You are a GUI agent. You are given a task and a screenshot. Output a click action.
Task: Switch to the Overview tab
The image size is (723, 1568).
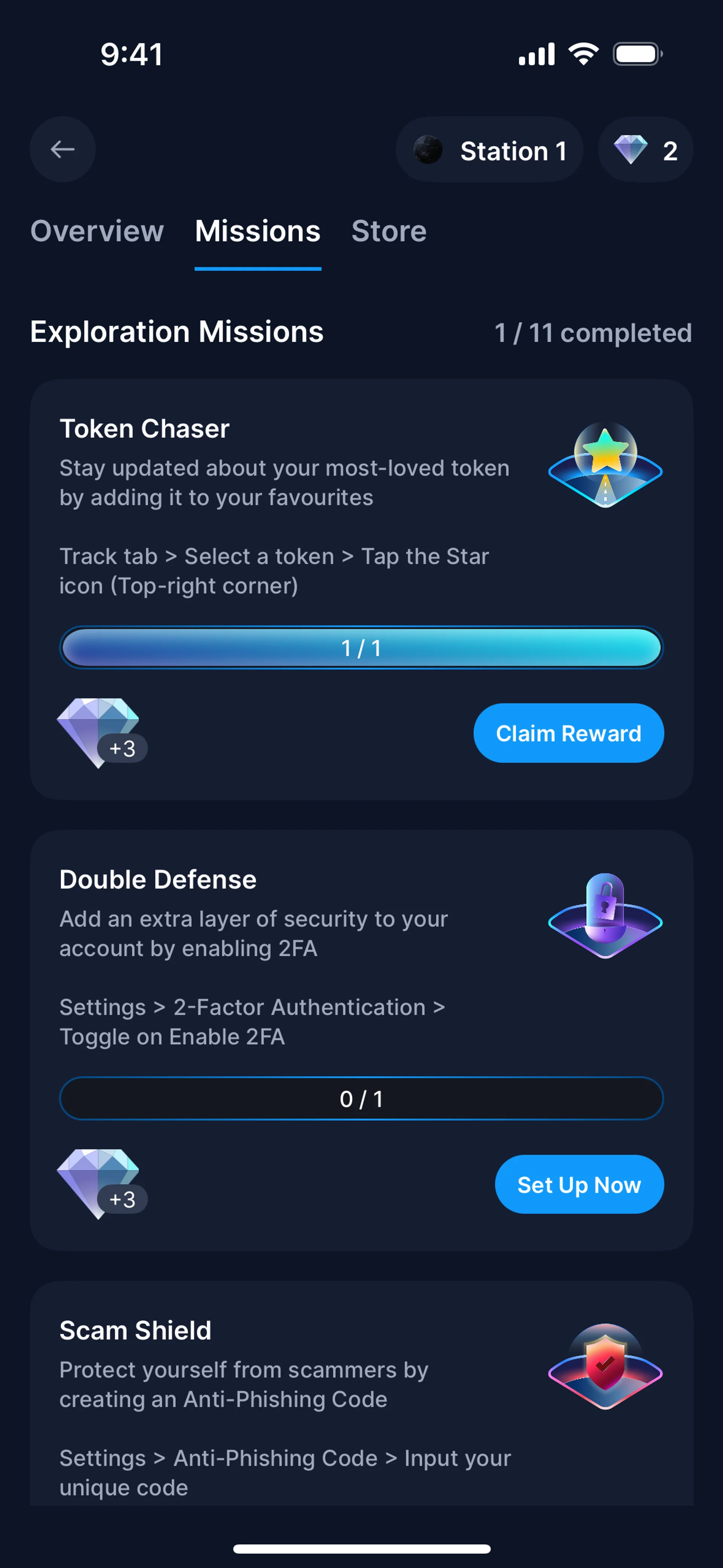(98, 231)
